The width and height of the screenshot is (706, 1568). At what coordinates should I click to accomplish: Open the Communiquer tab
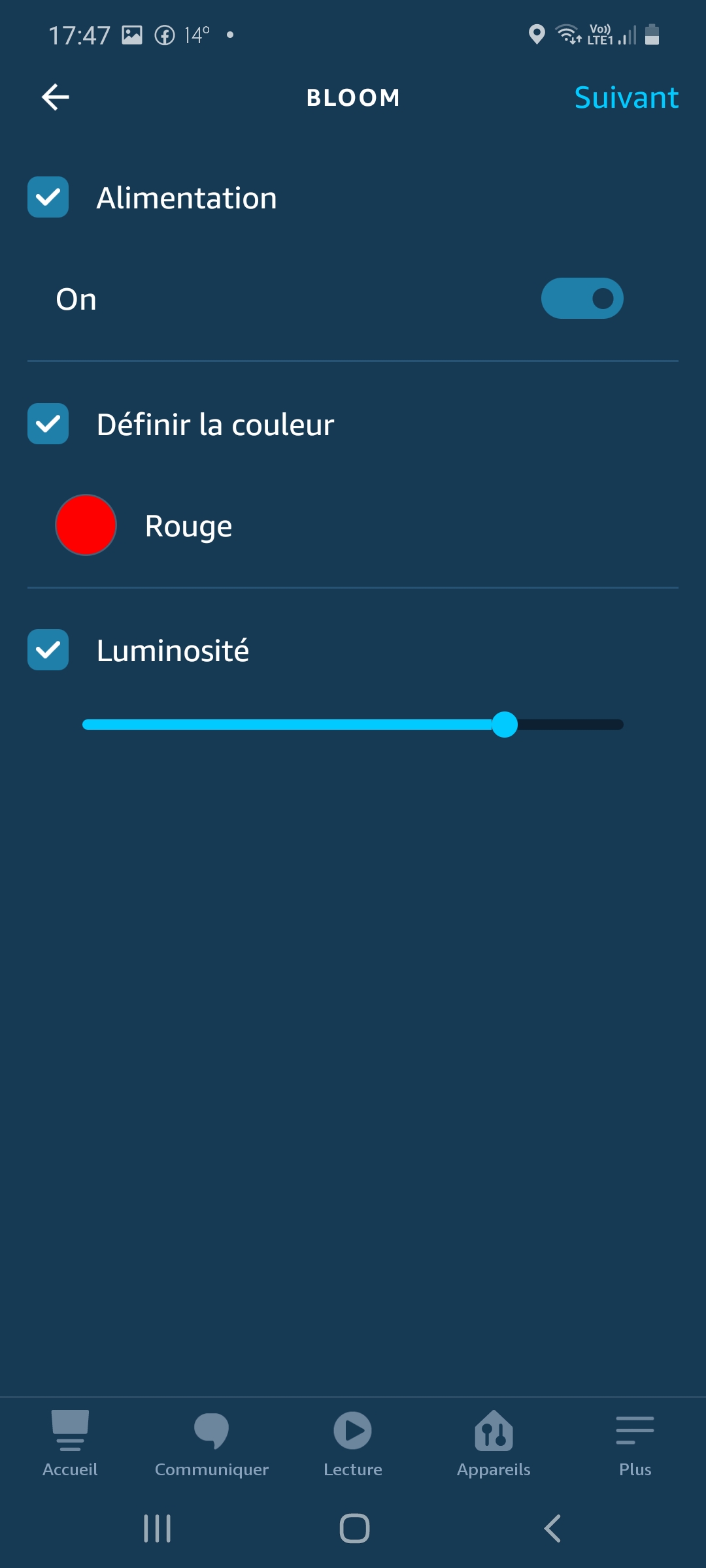[x=212, y=1444]
